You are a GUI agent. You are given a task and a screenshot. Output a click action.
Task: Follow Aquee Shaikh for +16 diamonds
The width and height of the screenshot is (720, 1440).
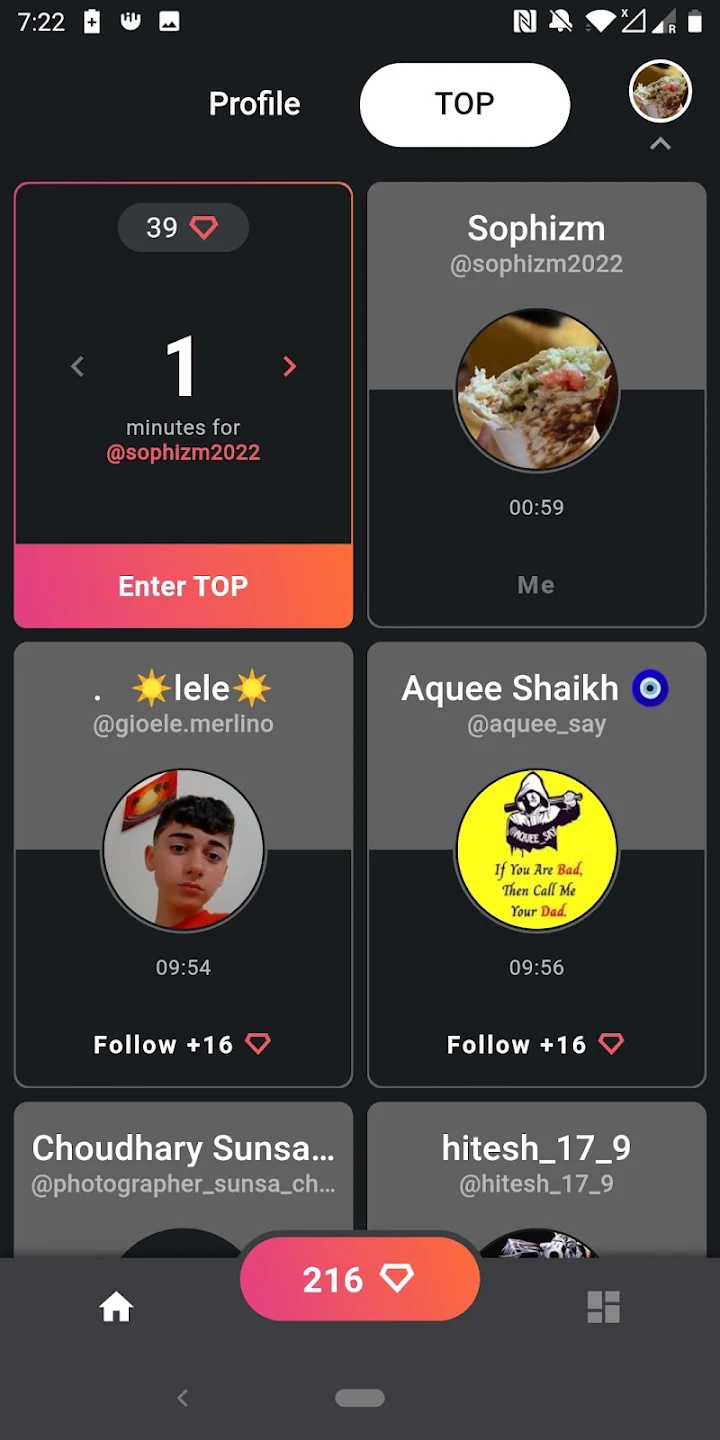tap(536, 1045)
